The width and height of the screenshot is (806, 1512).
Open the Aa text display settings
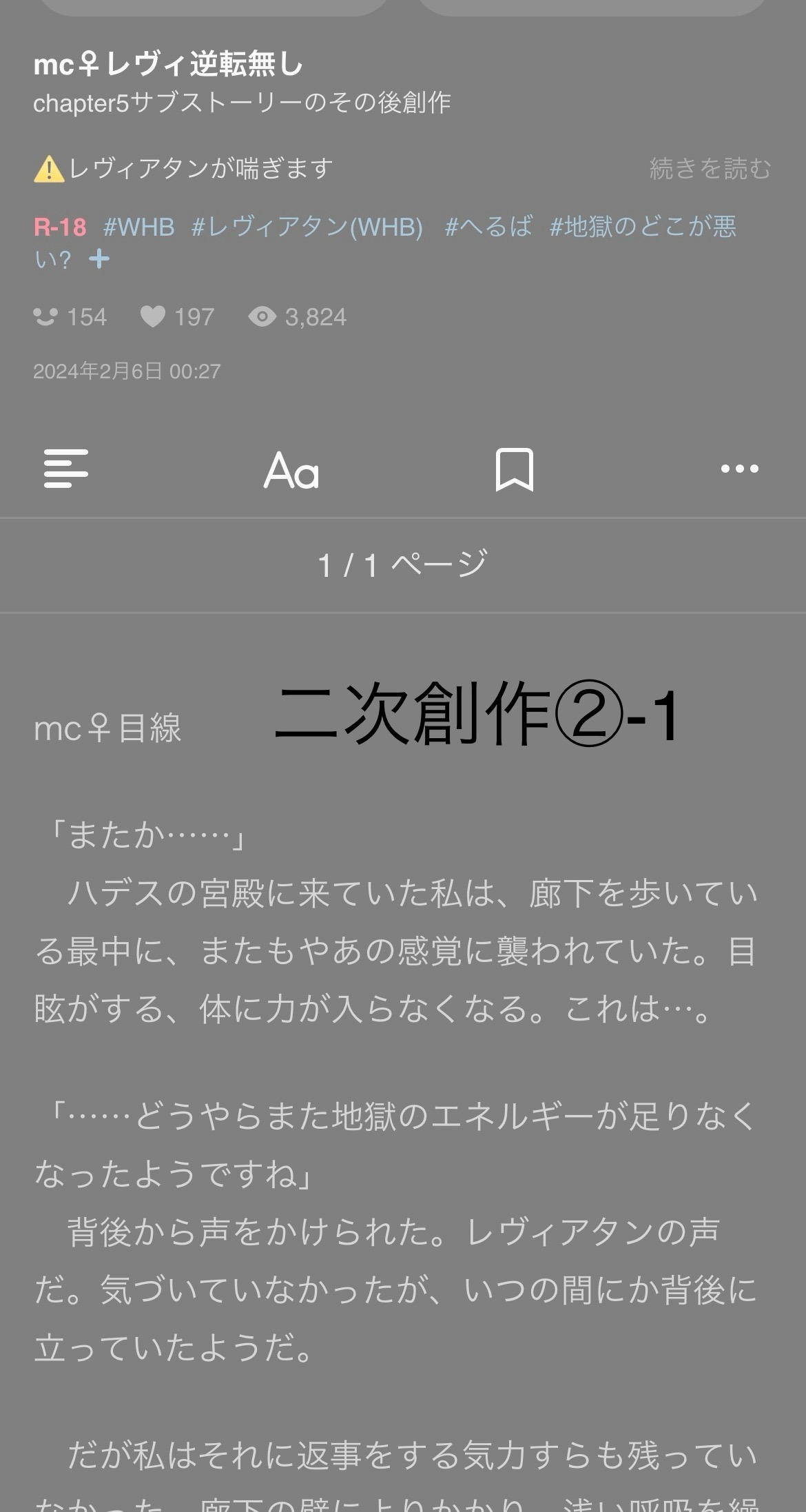291,470
